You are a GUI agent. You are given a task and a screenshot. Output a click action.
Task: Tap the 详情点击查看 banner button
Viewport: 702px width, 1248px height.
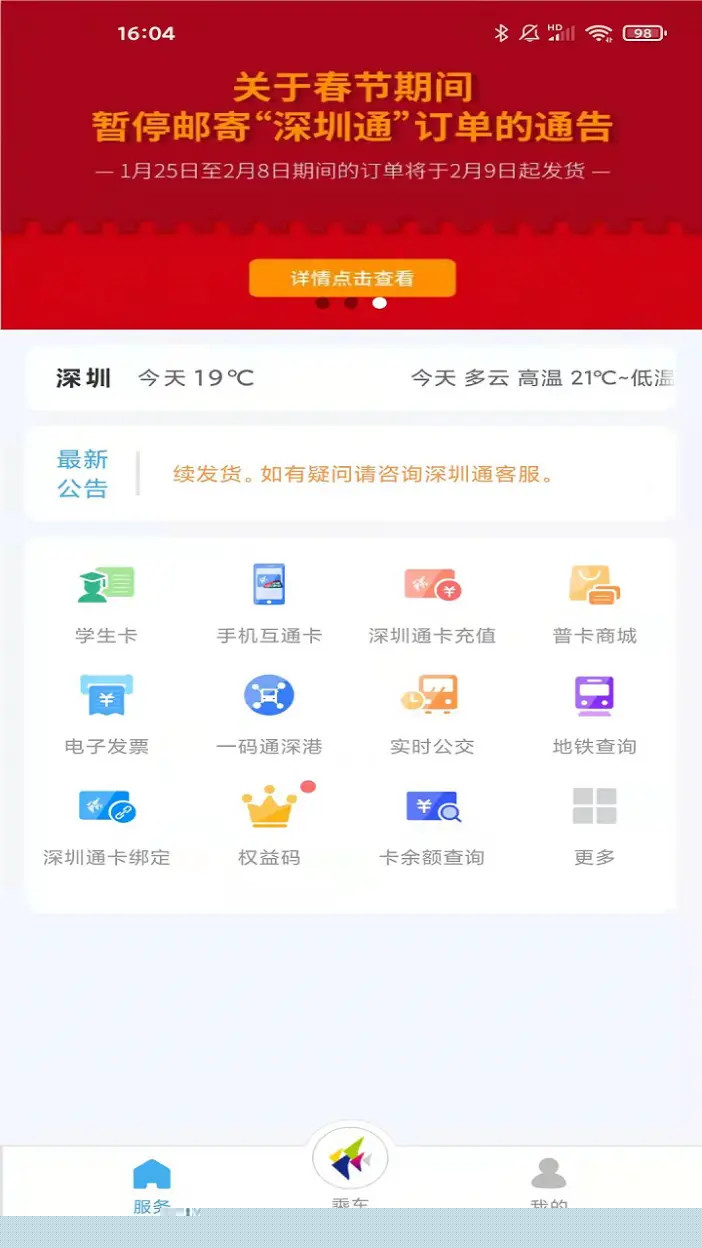coord(352,278)
